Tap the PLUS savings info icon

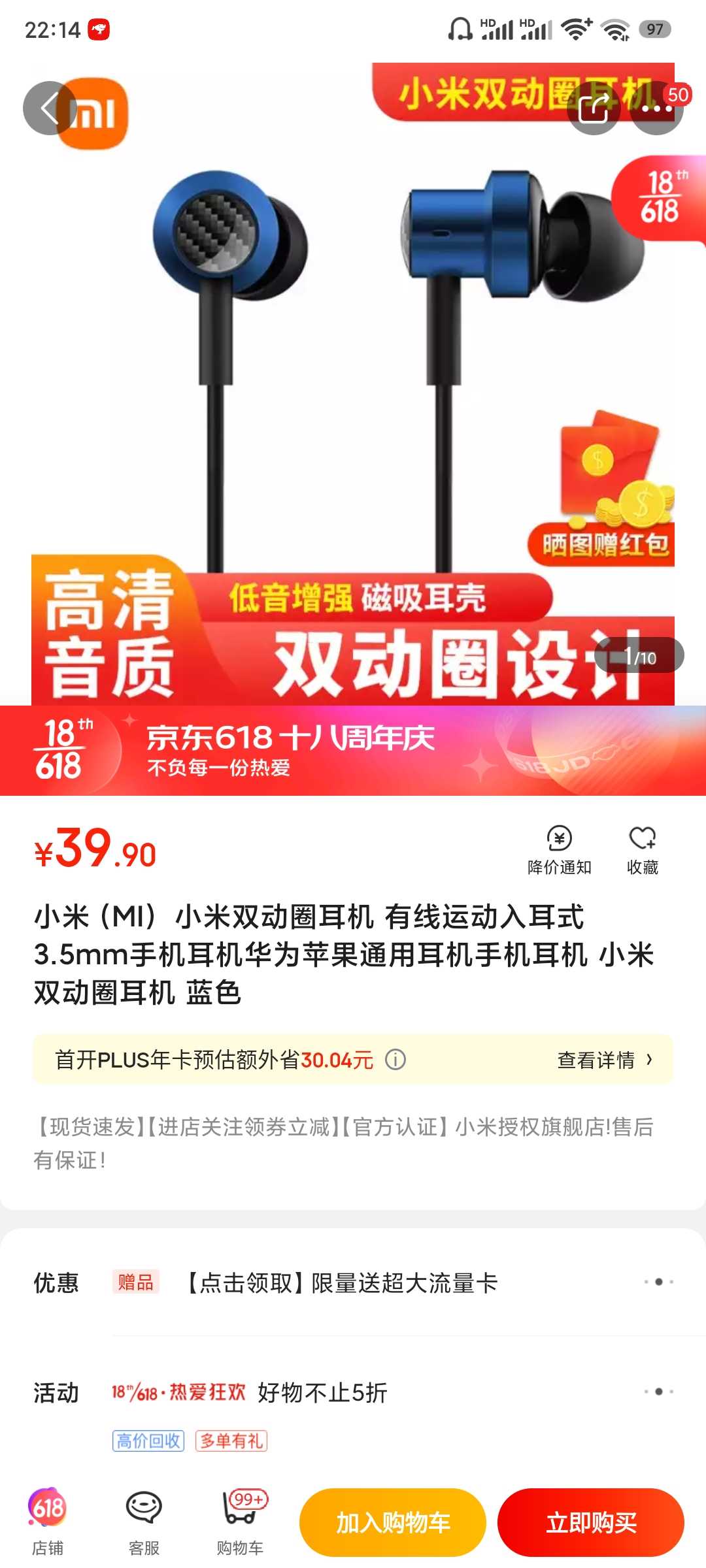[395, 1059]
